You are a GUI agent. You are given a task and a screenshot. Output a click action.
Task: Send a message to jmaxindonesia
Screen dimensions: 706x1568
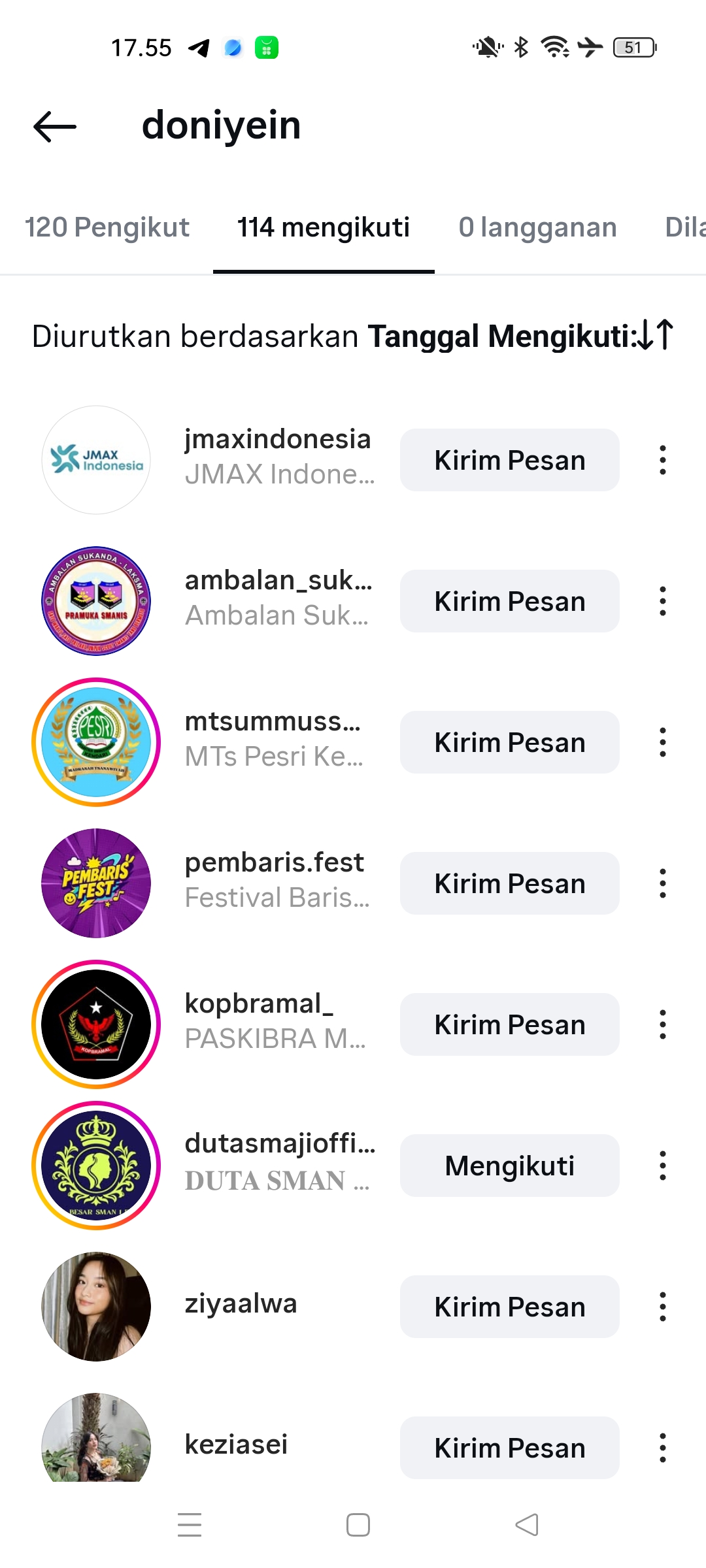(x=509, y=461)
